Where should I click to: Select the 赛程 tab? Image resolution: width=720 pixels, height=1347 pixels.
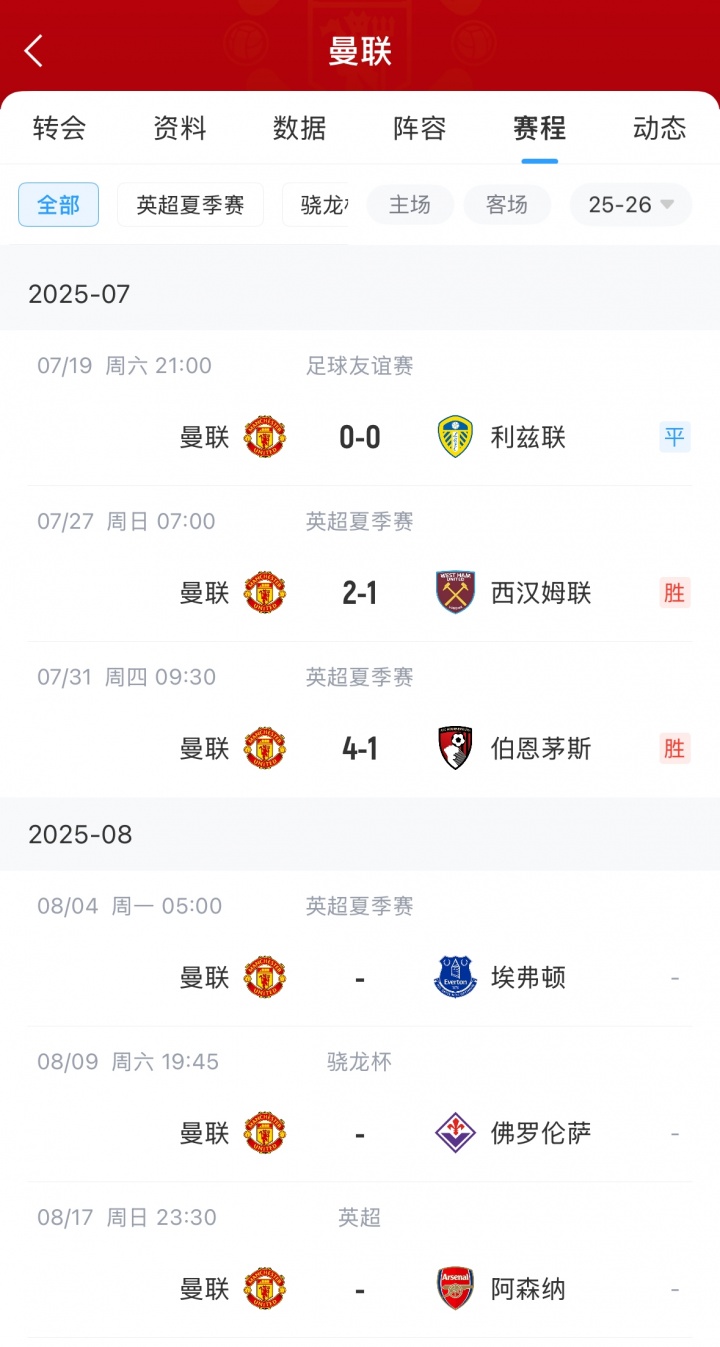(x=540, y=128)
